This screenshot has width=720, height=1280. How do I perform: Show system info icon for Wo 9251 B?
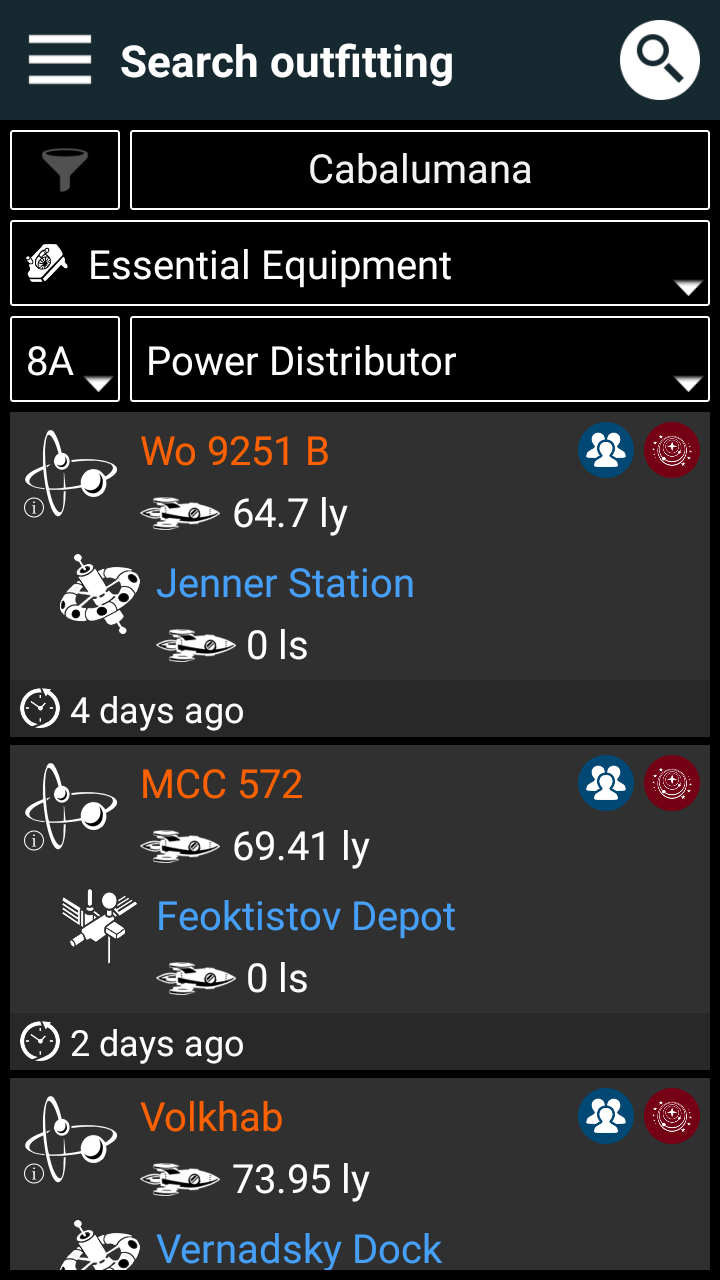[34, 508]
